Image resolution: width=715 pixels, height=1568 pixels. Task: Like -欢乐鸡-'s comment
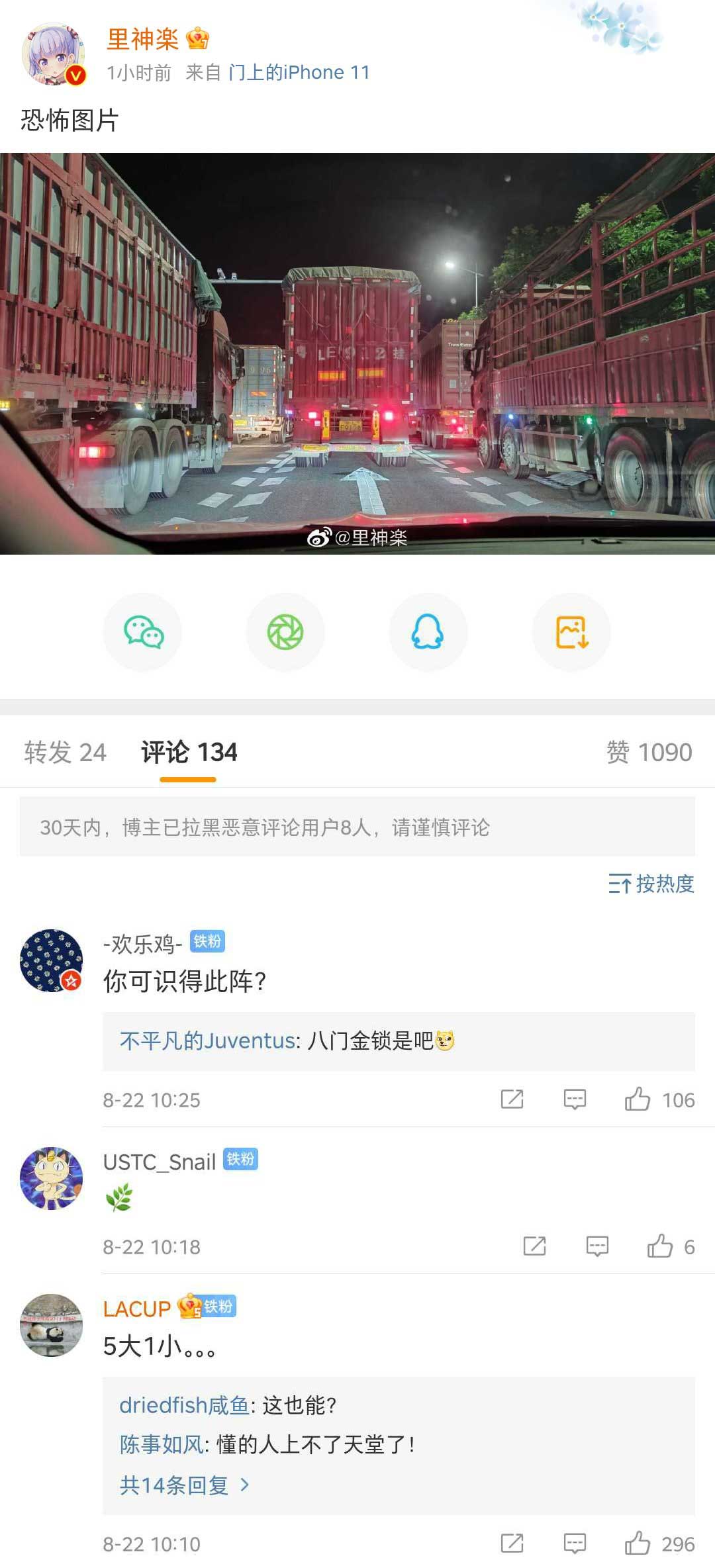coord(638,1099)
